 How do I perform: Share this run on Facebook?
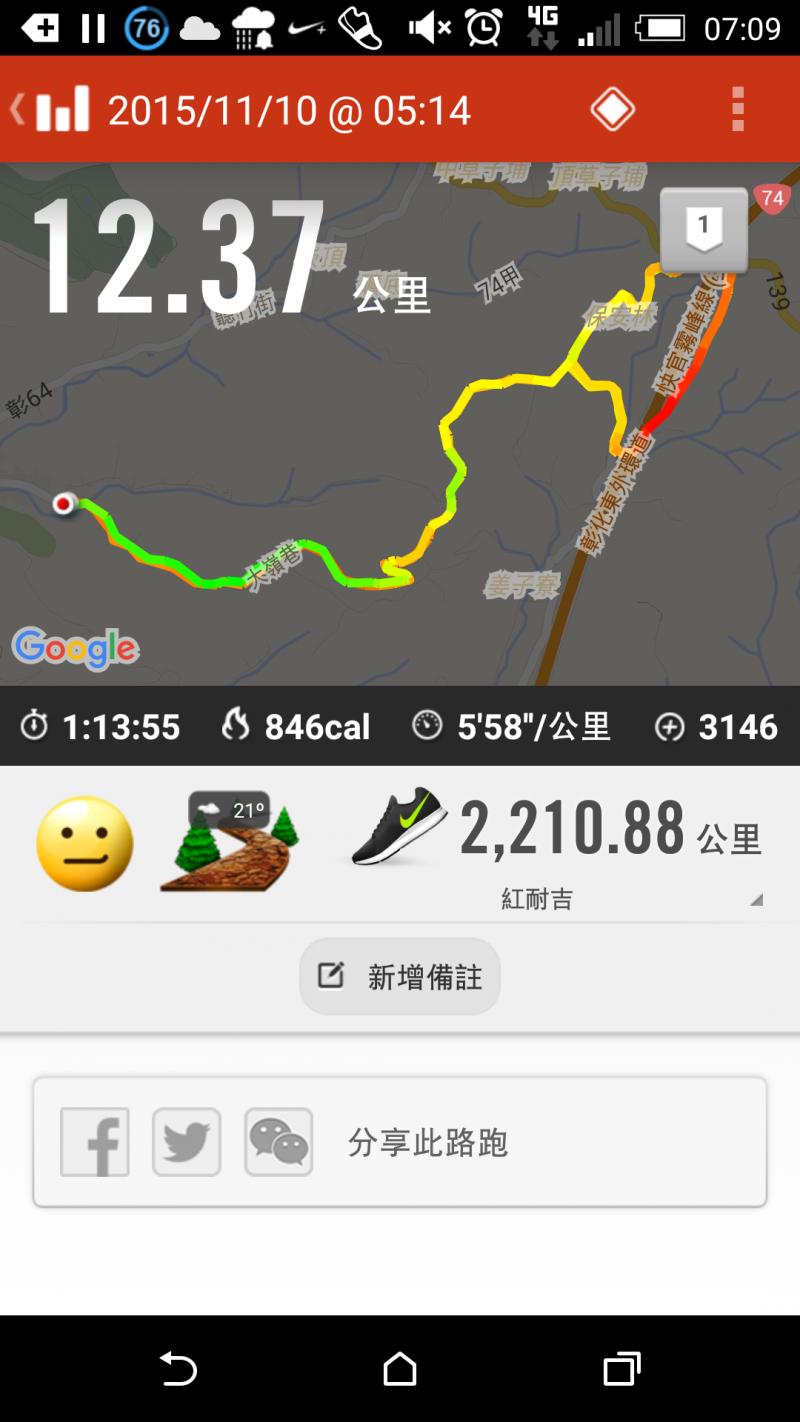[94, 1142]
